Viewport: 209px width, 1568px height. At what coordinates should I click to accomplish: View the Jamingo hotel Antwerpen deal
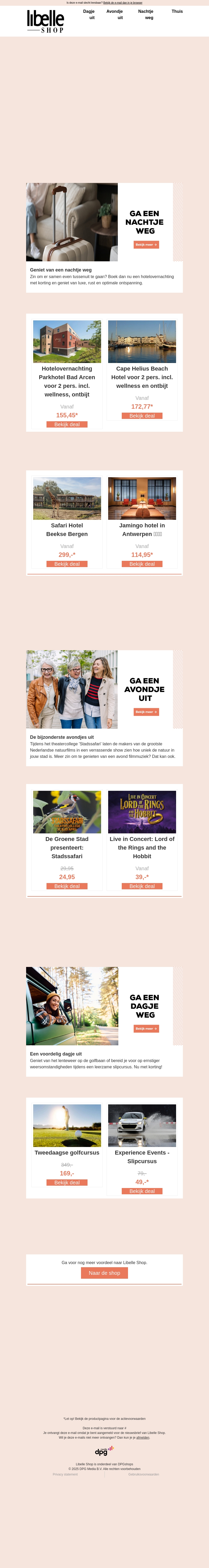[142, 564]
